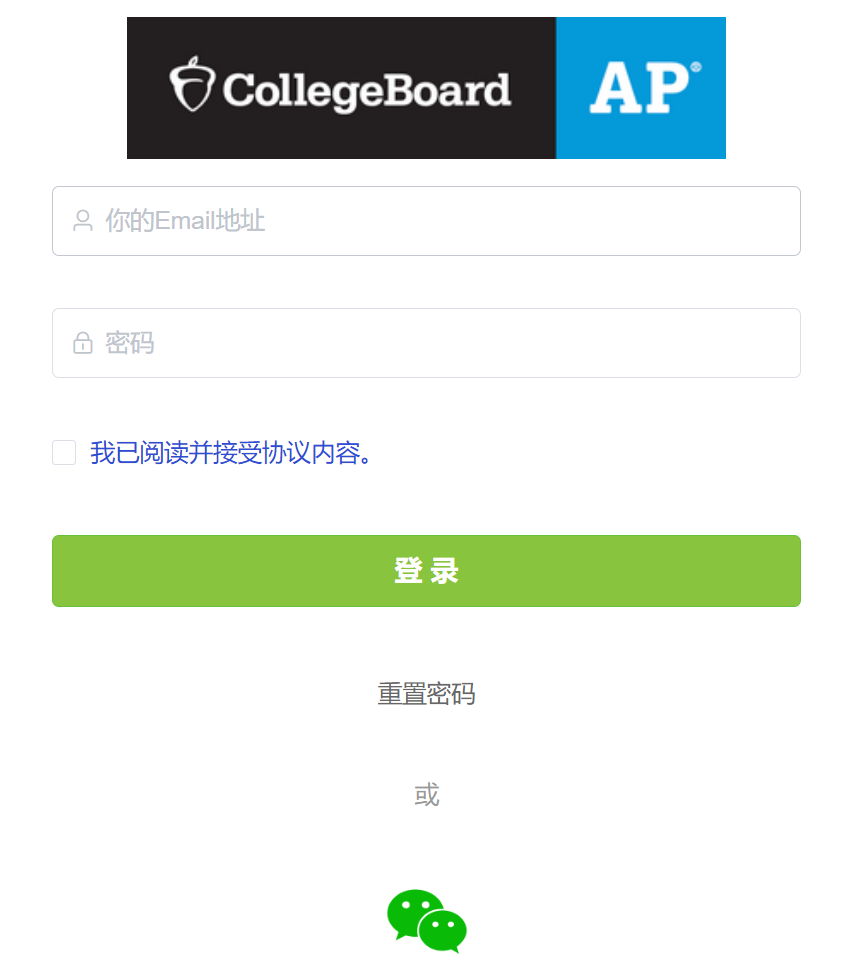Open the 重置密码 reset password link
Viewport: 852px width, 966px height.
point(426,694)
